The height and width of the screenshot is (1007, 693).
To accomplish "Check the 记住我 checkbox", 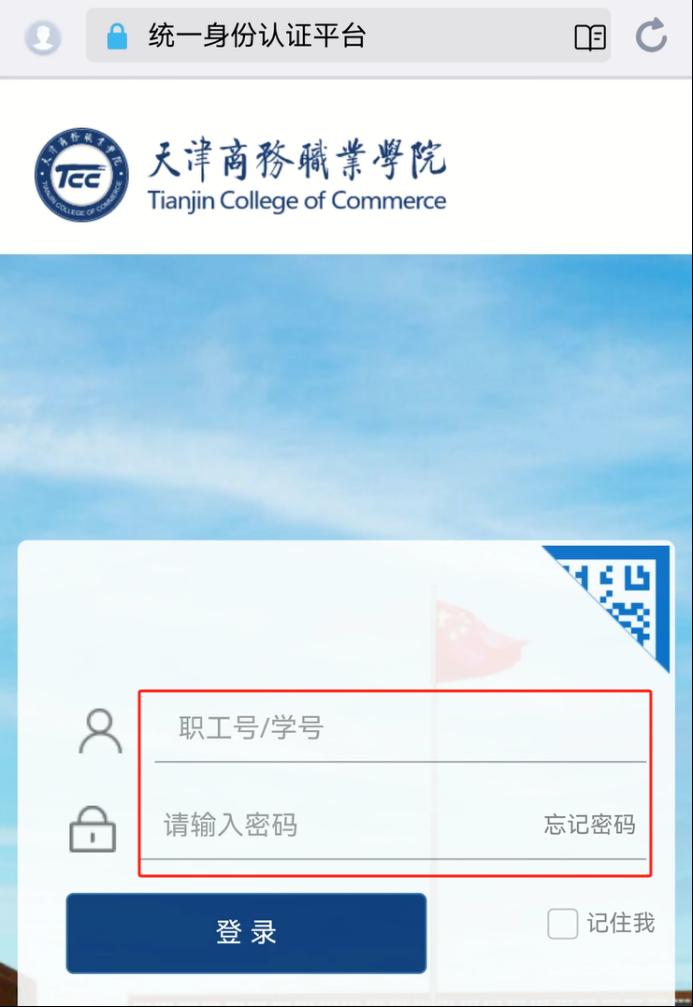I will (x=563, y=924).
